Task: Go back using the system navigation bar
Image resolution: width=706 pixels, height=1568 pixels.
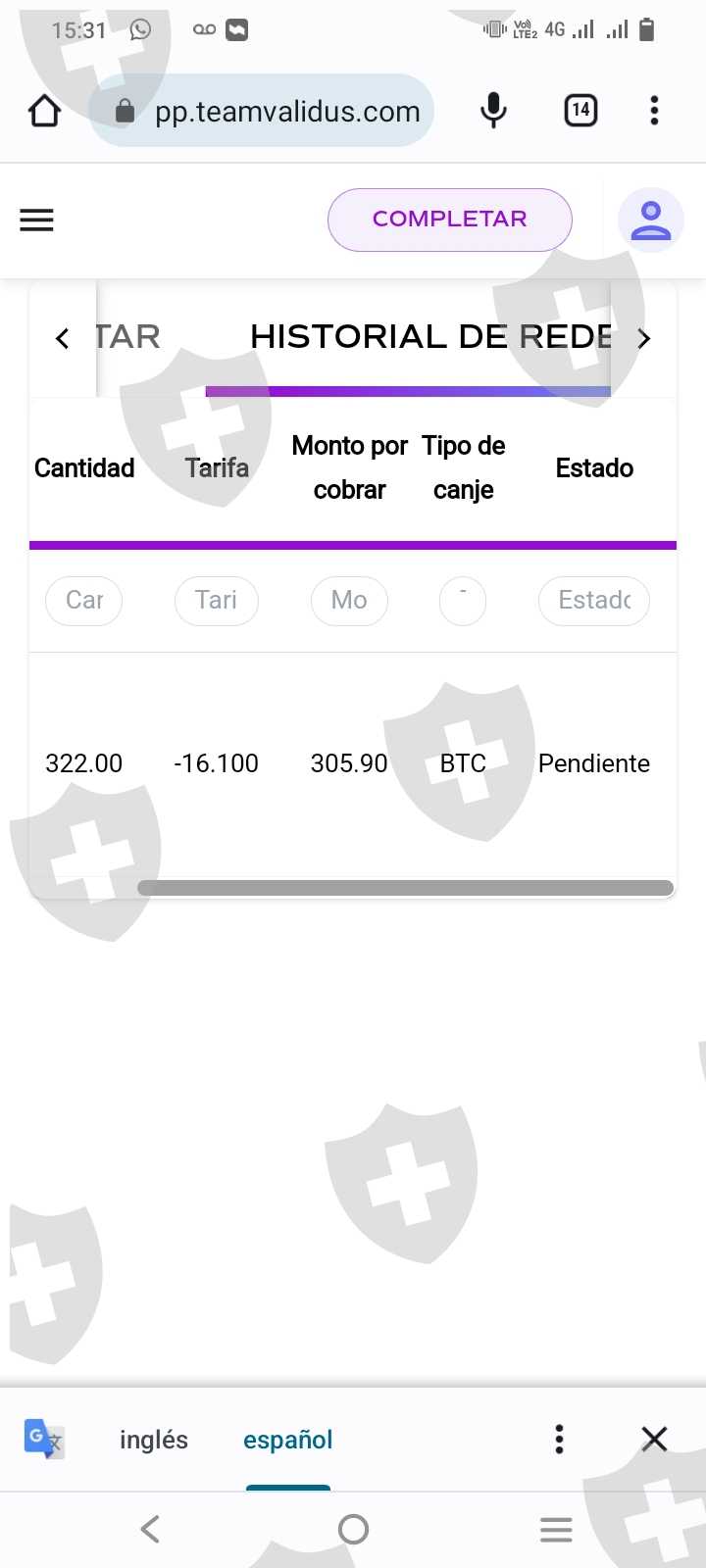Action: [150, 1529]
